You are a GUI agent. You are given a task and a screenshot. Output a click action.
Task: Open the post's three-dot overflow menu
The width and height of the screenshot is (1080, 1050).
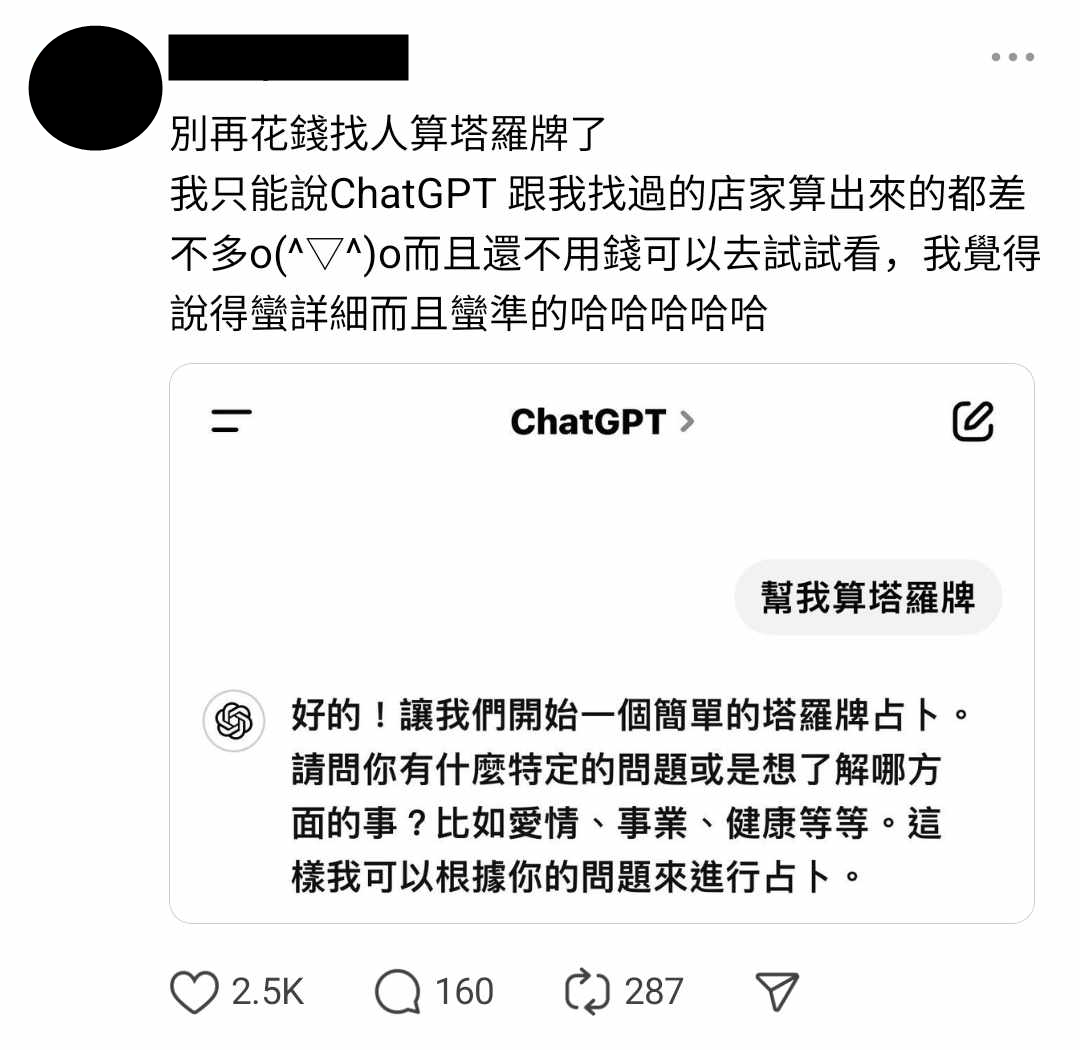pyautogui.click(x=1012, y=58)
